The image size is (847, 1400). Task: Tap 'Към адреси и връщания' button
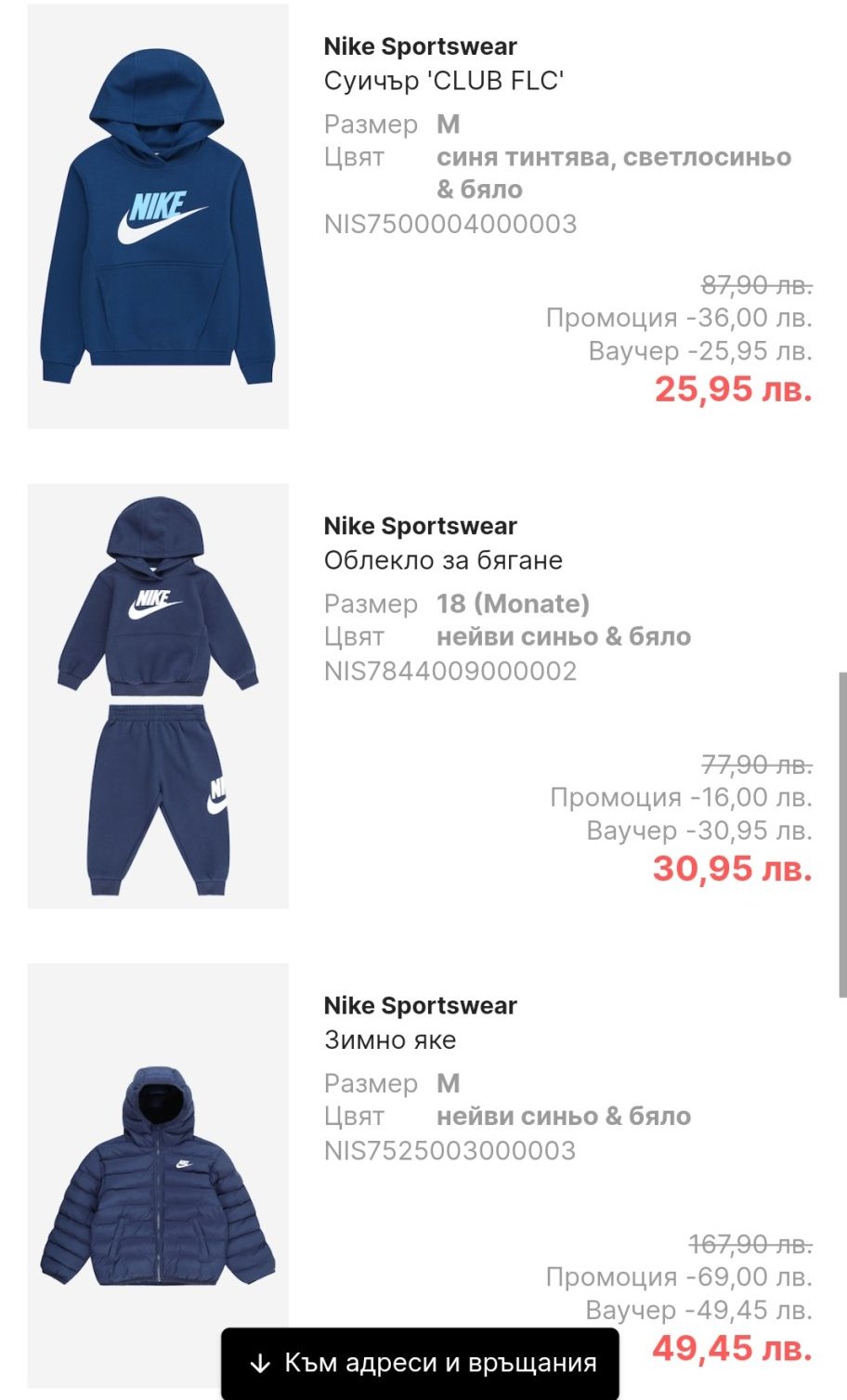tap(421, 1363)
